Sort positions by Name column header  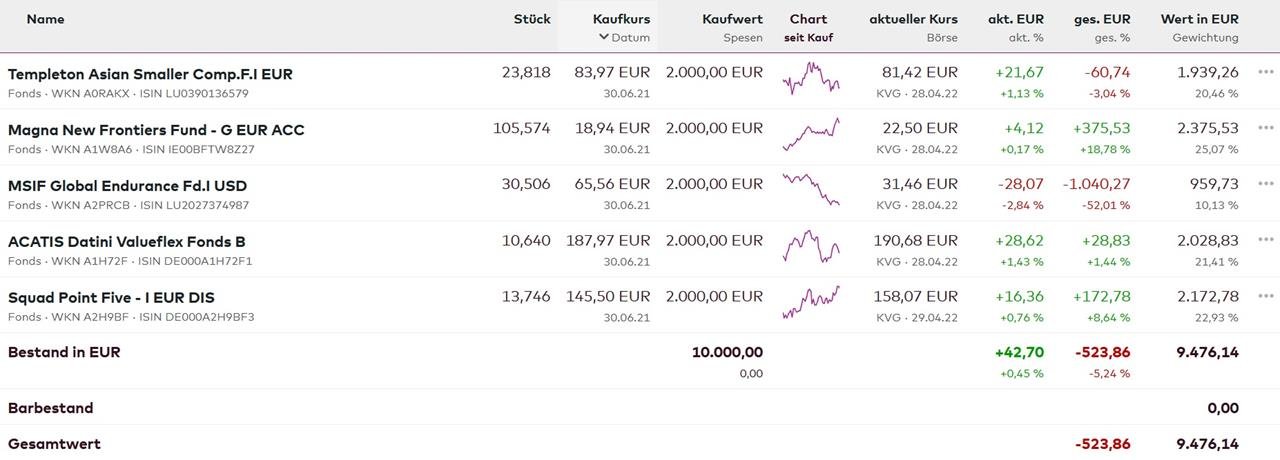[45, 19]
